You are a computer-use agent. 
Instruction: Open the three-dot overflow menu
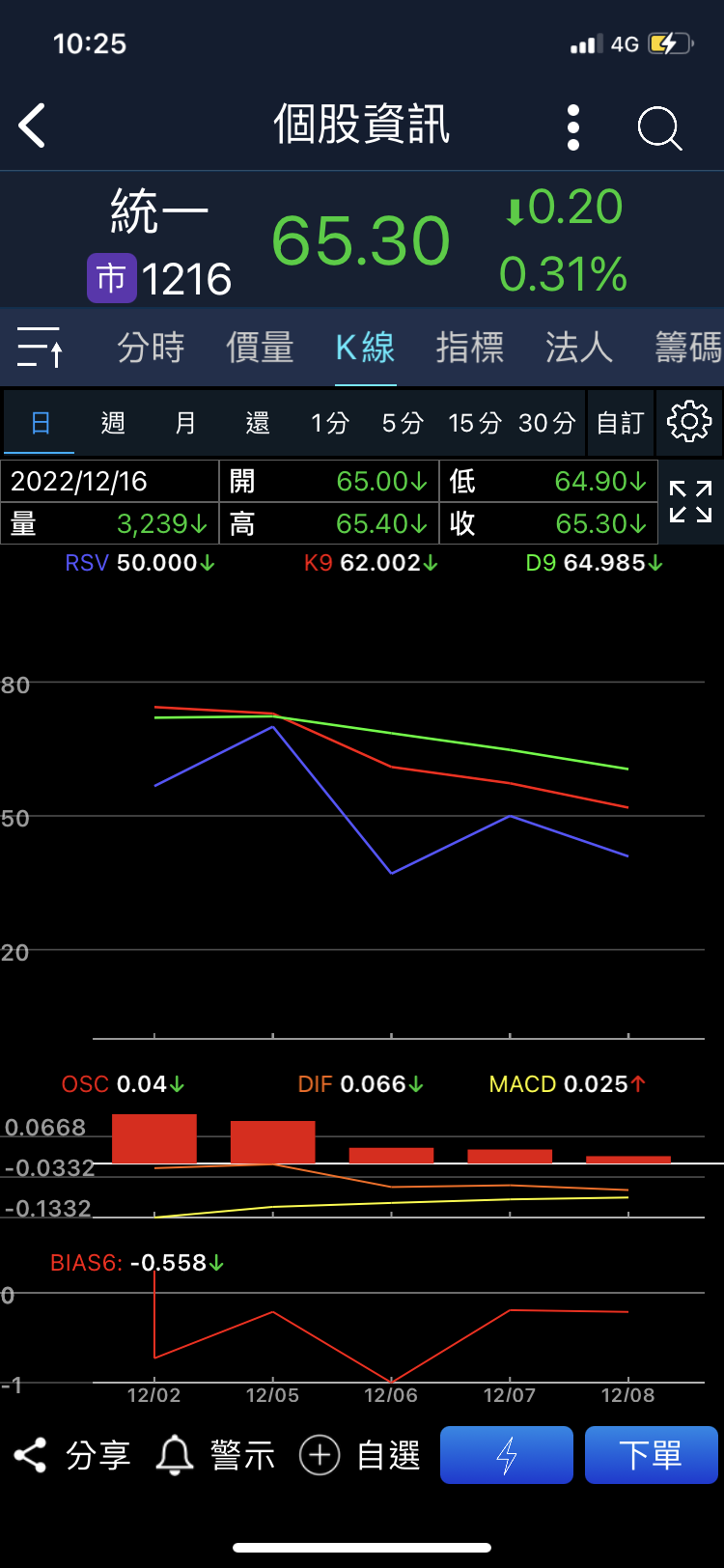[573, 127]
